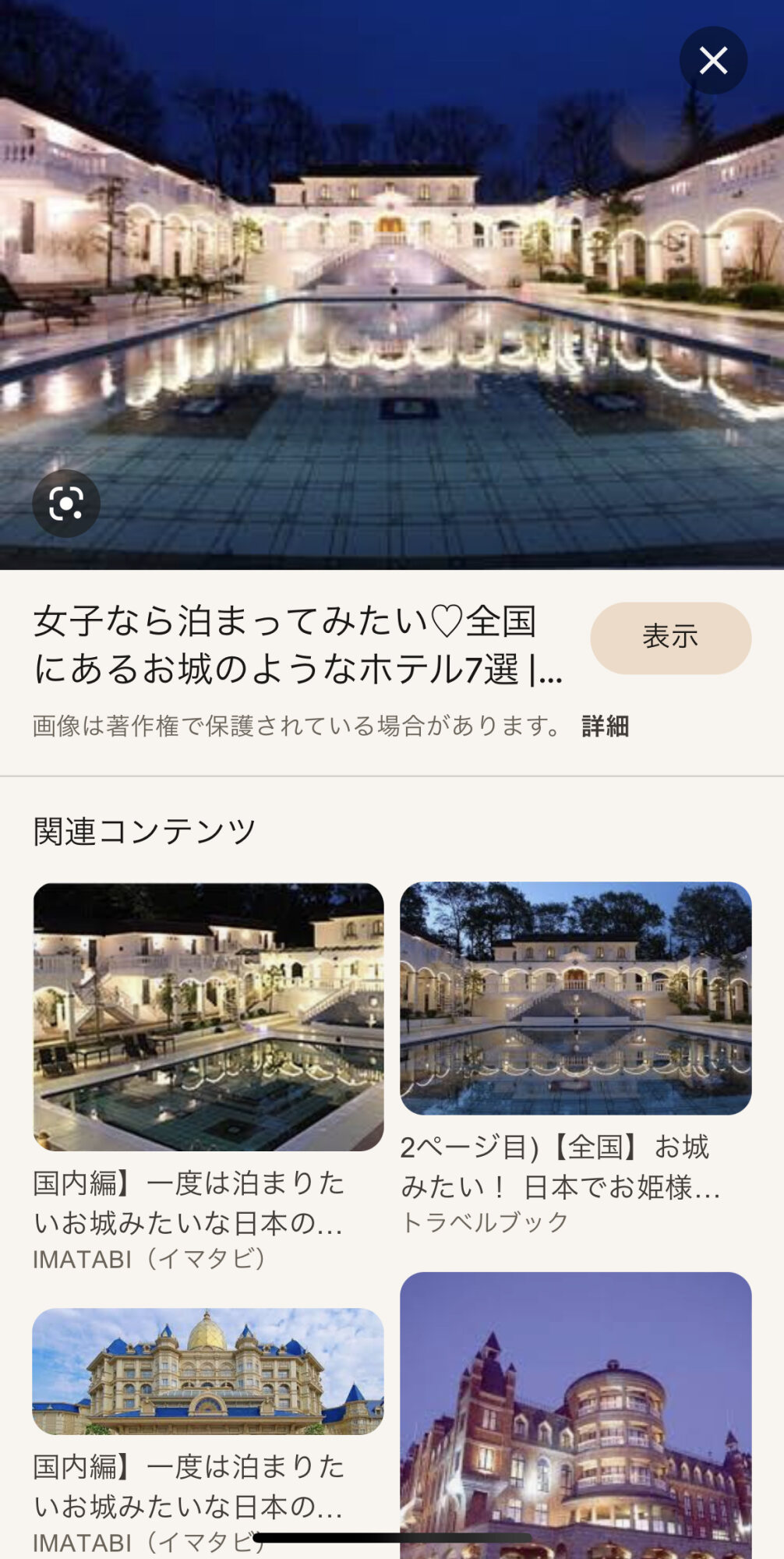This screenshot has width=784, height=1559.
Task: Open the トラベルブック castle hotel result
Action: pos(575,999)
